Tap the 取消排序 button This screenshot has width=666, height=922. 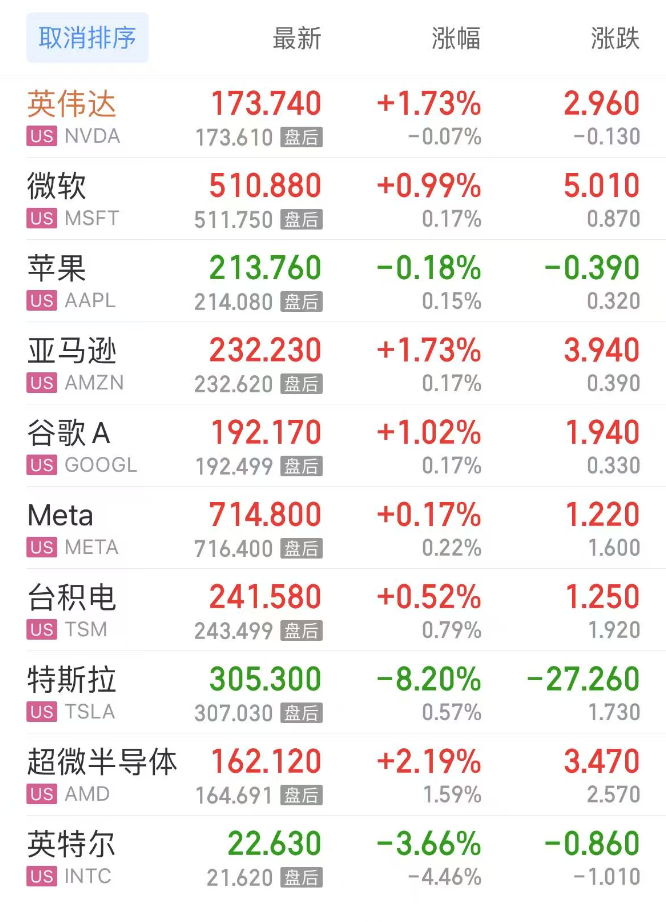tap(87, 39)
